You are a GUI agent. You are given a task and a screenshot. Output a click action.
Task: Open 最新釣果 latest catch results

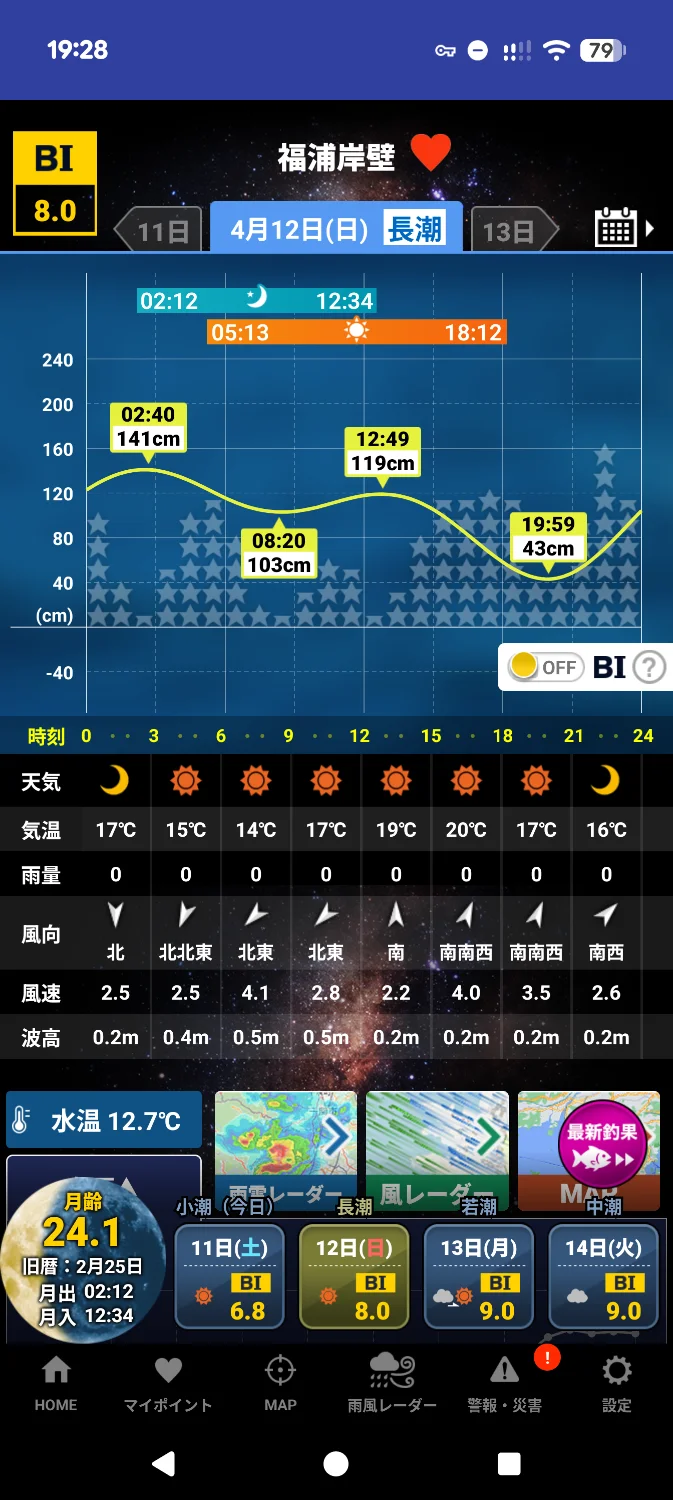[x=588, y=1149]
